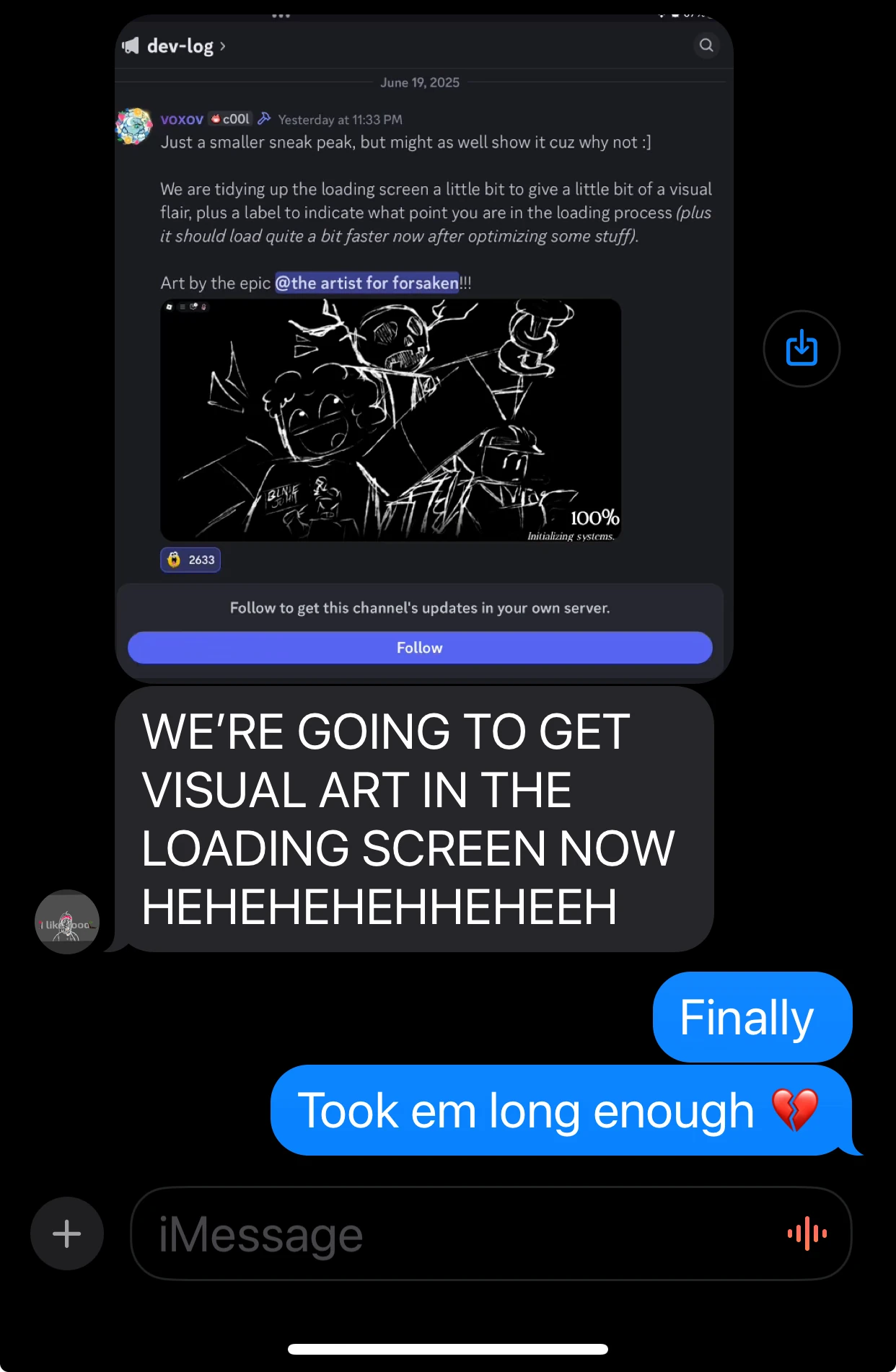This screenshot has width=896, height=1372.
Task: Save the shared image with download icon
Action: click(x=801, y=349)
